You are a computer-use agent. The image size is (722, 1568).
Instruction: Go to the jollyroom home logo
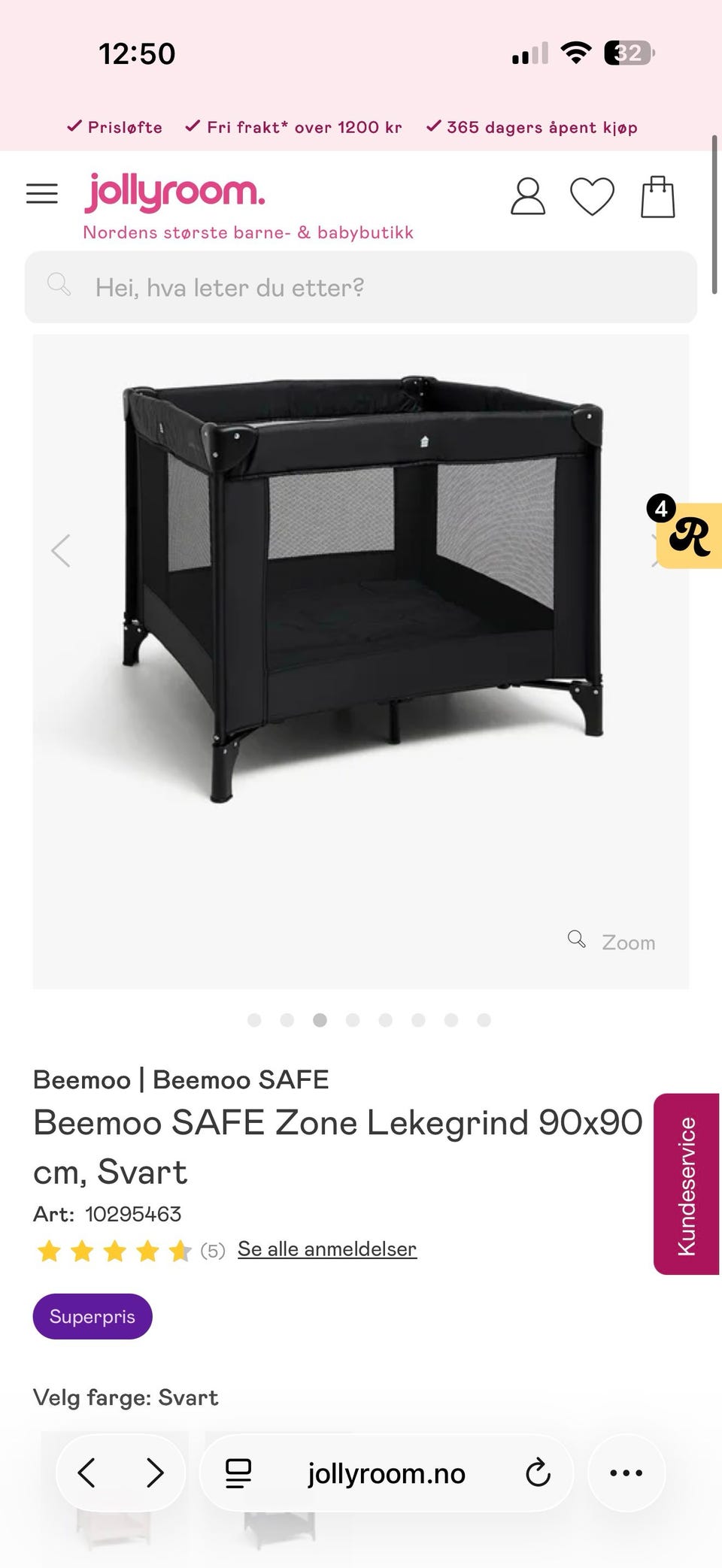click(x=174, y=193)
